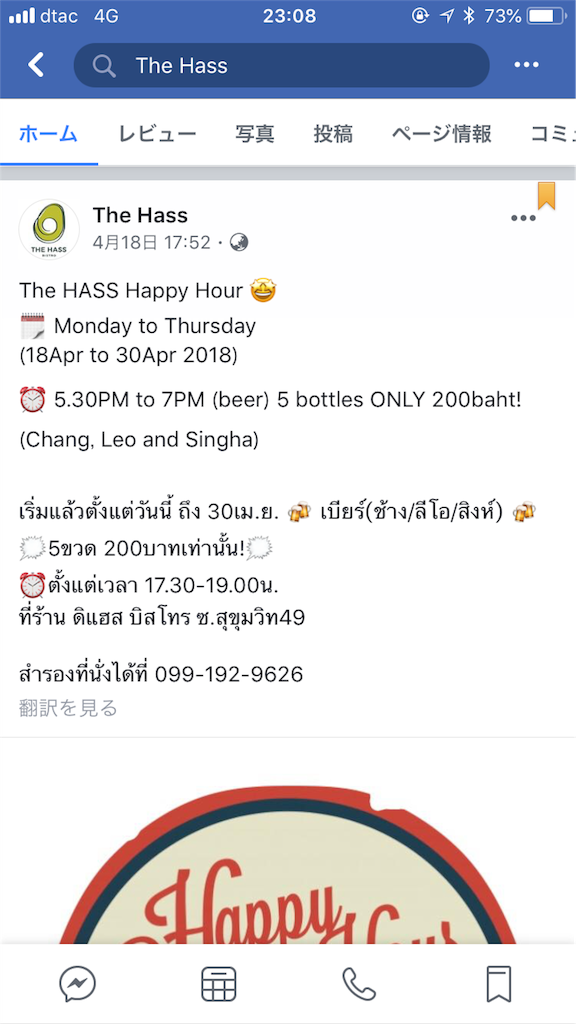
Task: Tap the search field showing The Hass
Action: point(281,65)
